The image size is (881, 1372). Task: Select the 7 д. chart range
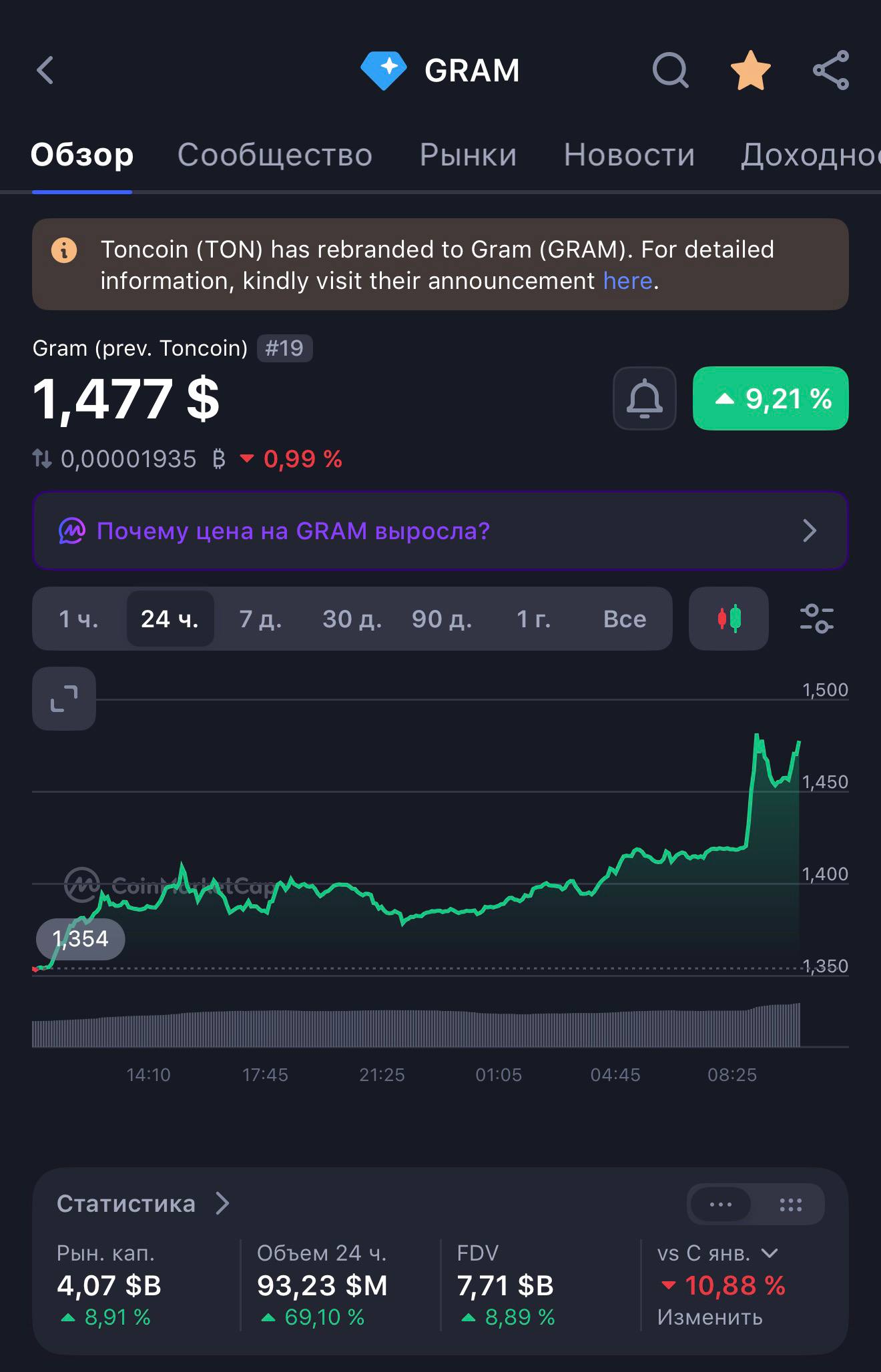pyautogui.click(x=260, y=619)
